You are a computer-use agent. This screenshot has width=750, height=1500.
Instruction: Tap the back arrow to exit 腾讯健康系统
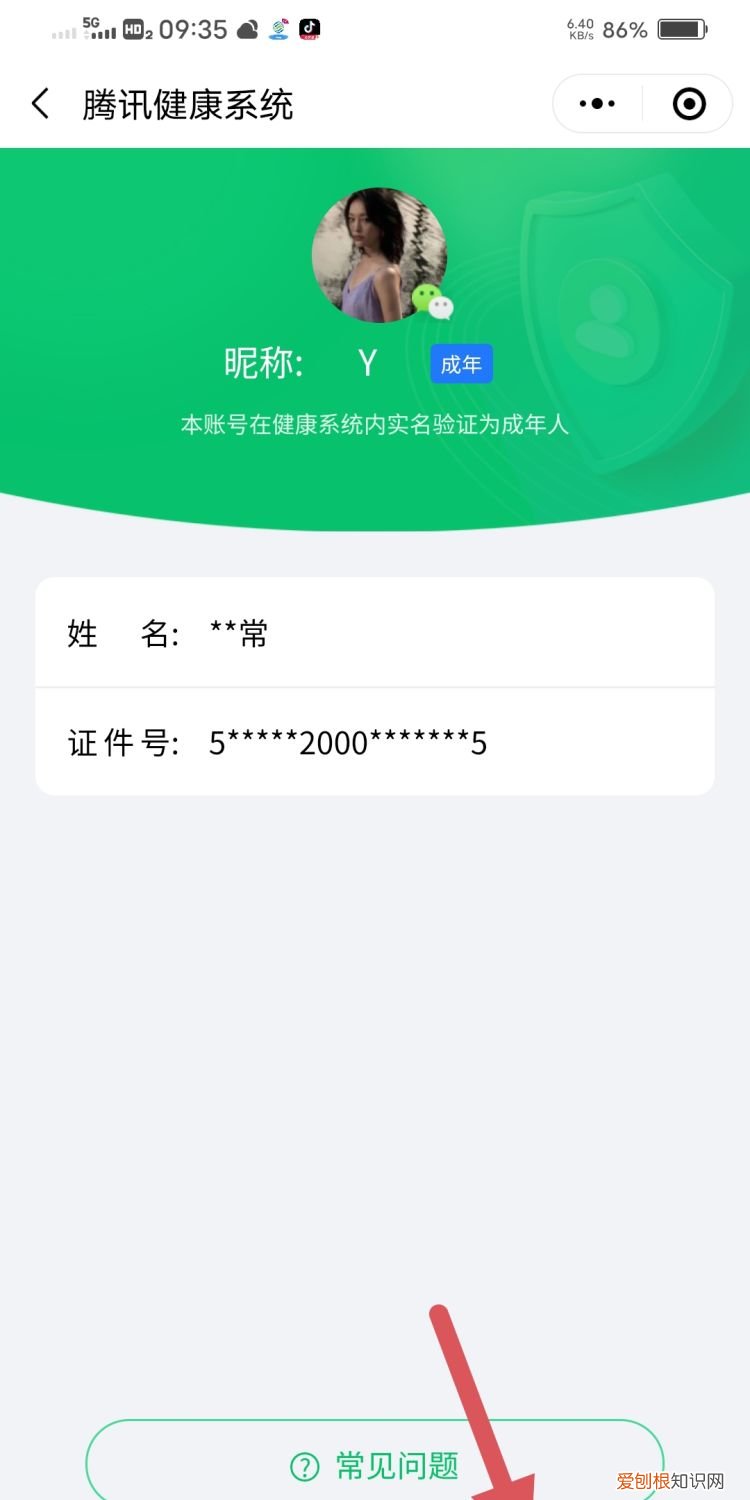pyautogui.click(x=40, y=103)
